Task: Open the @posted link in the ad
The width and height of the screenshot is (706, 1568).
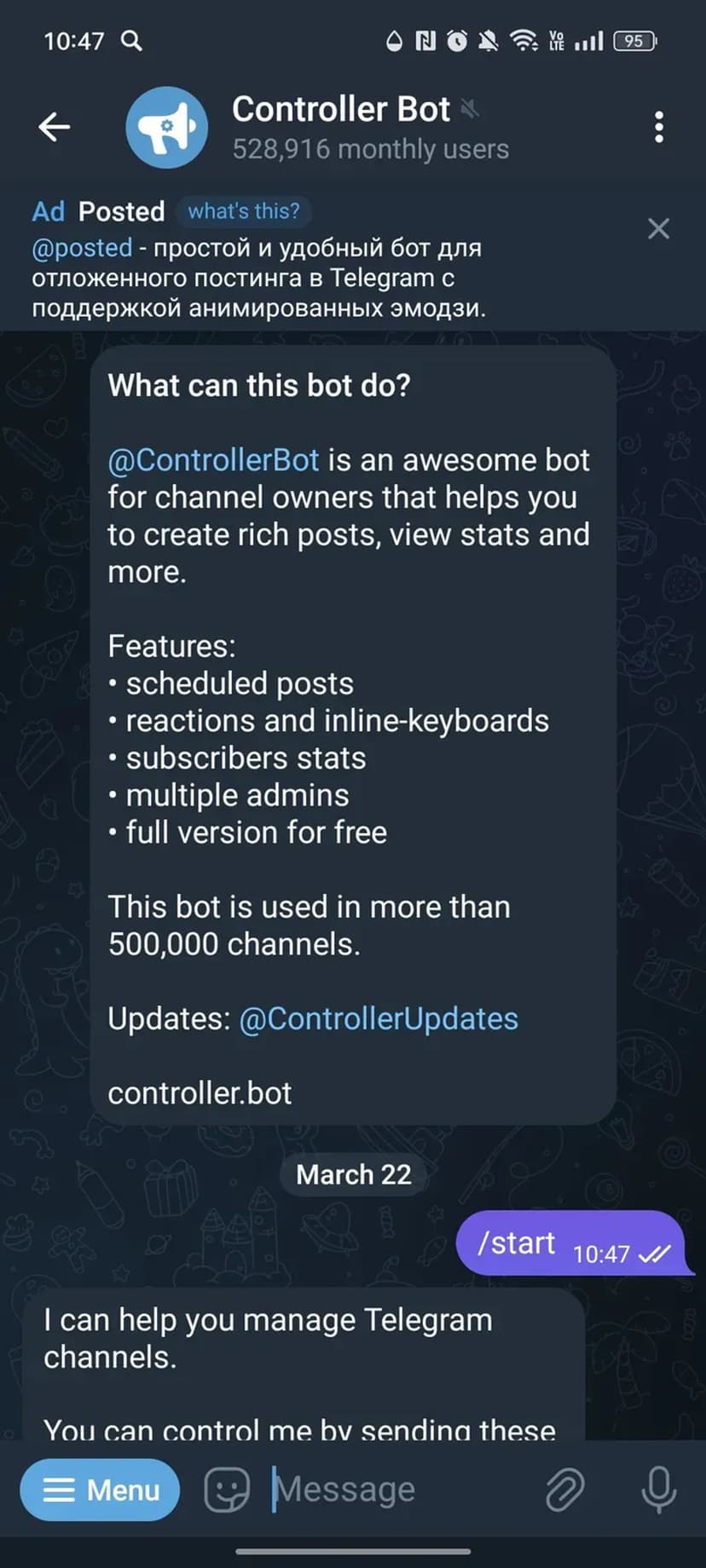Action: point(82,248)
